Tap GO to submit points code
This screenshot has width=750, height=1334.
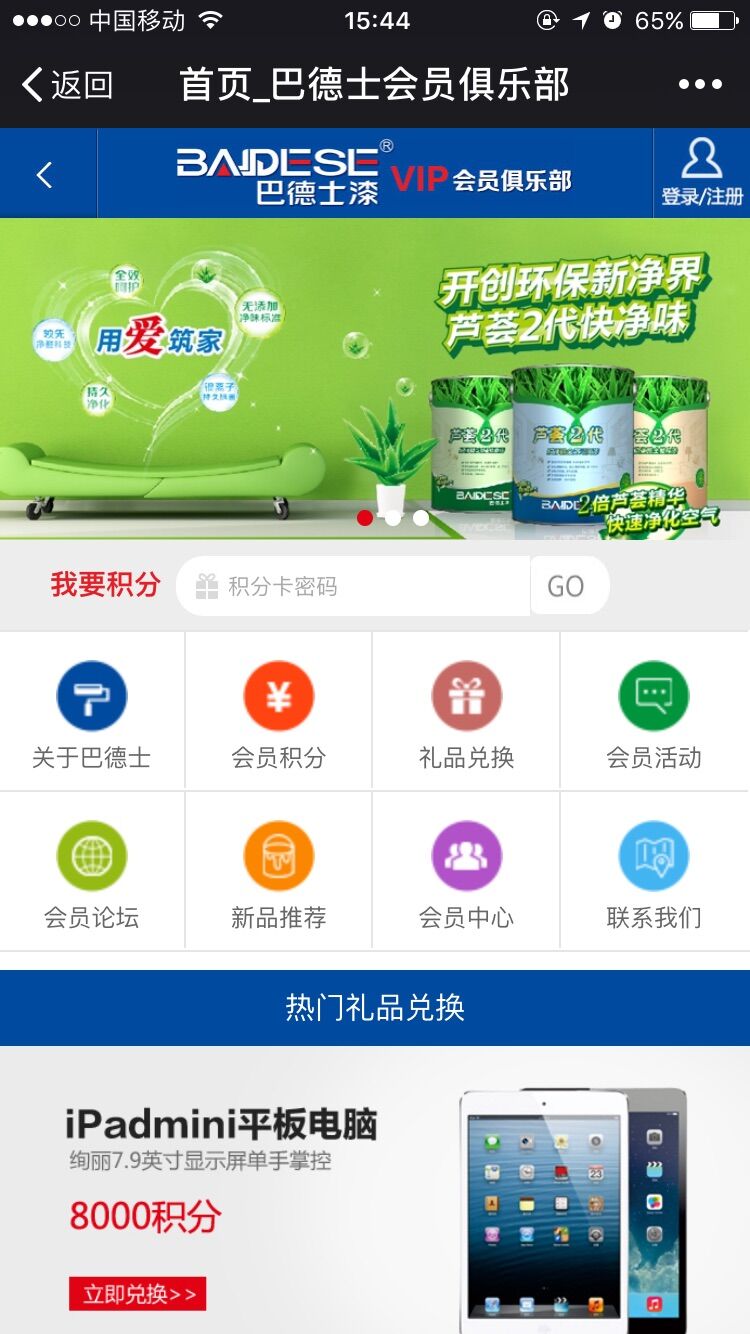(x=569, y=586)
